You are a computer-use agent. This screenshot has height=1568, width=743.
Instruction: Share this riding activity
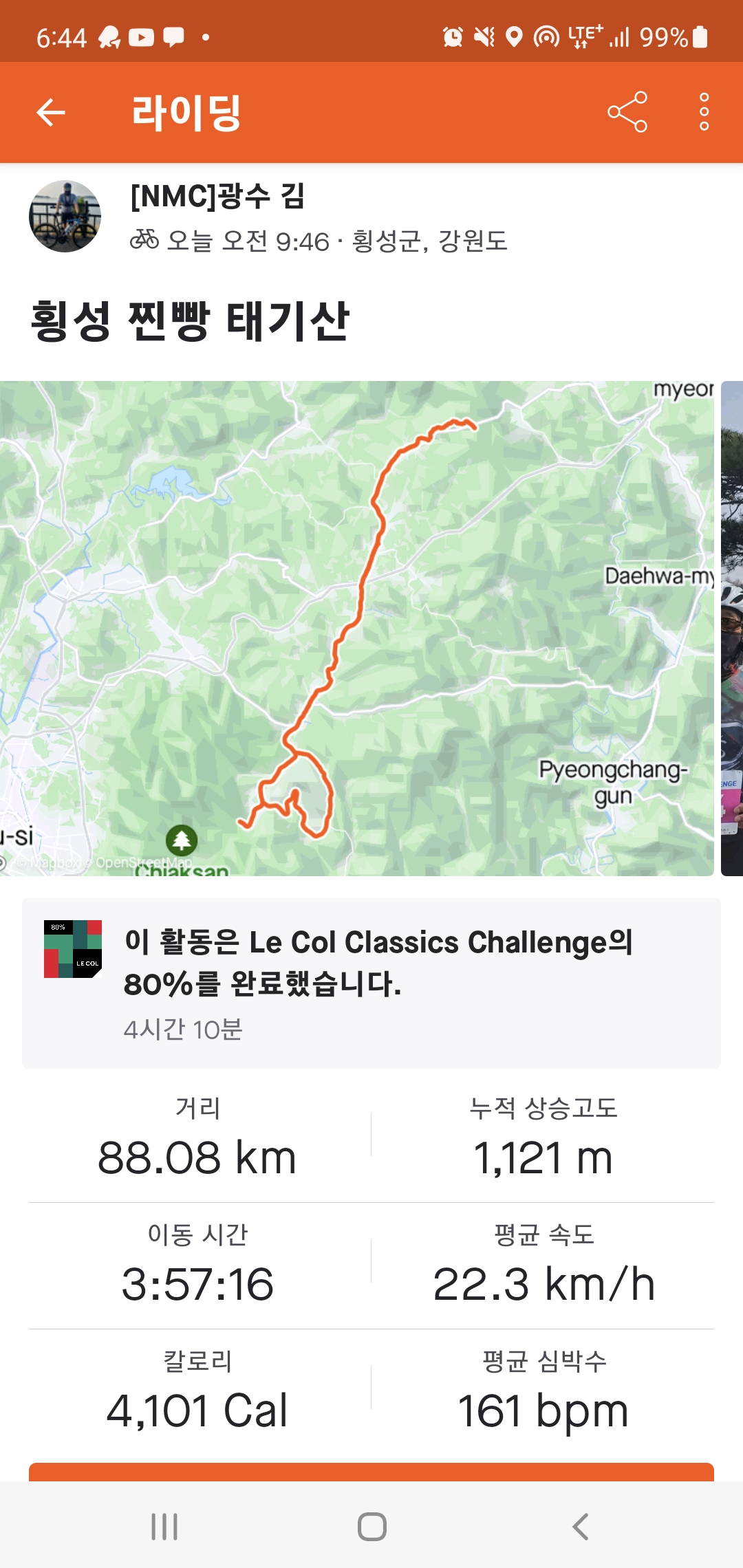point(627,112)
